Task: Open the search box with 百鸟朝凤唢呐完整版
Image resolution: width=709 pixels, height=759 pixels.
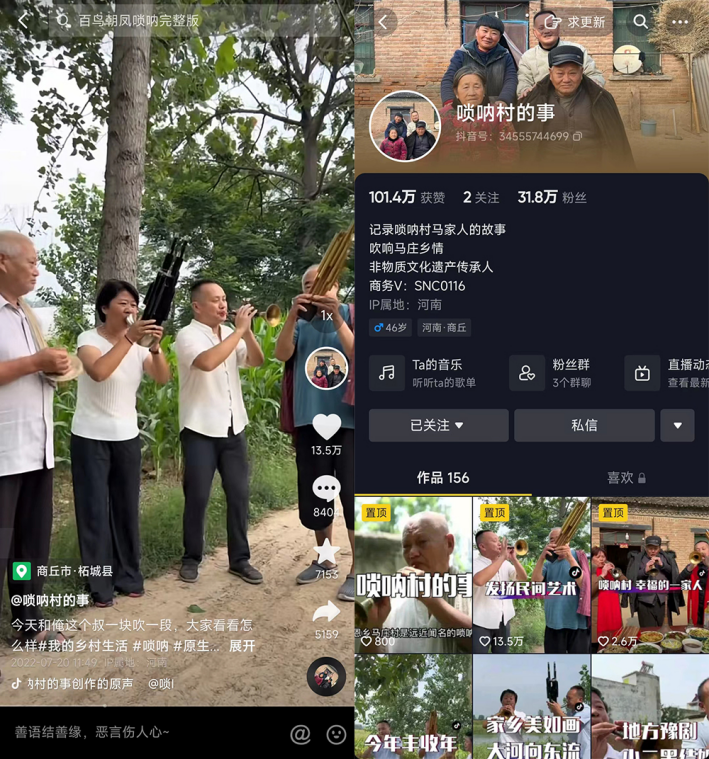Action: [150, 20]
